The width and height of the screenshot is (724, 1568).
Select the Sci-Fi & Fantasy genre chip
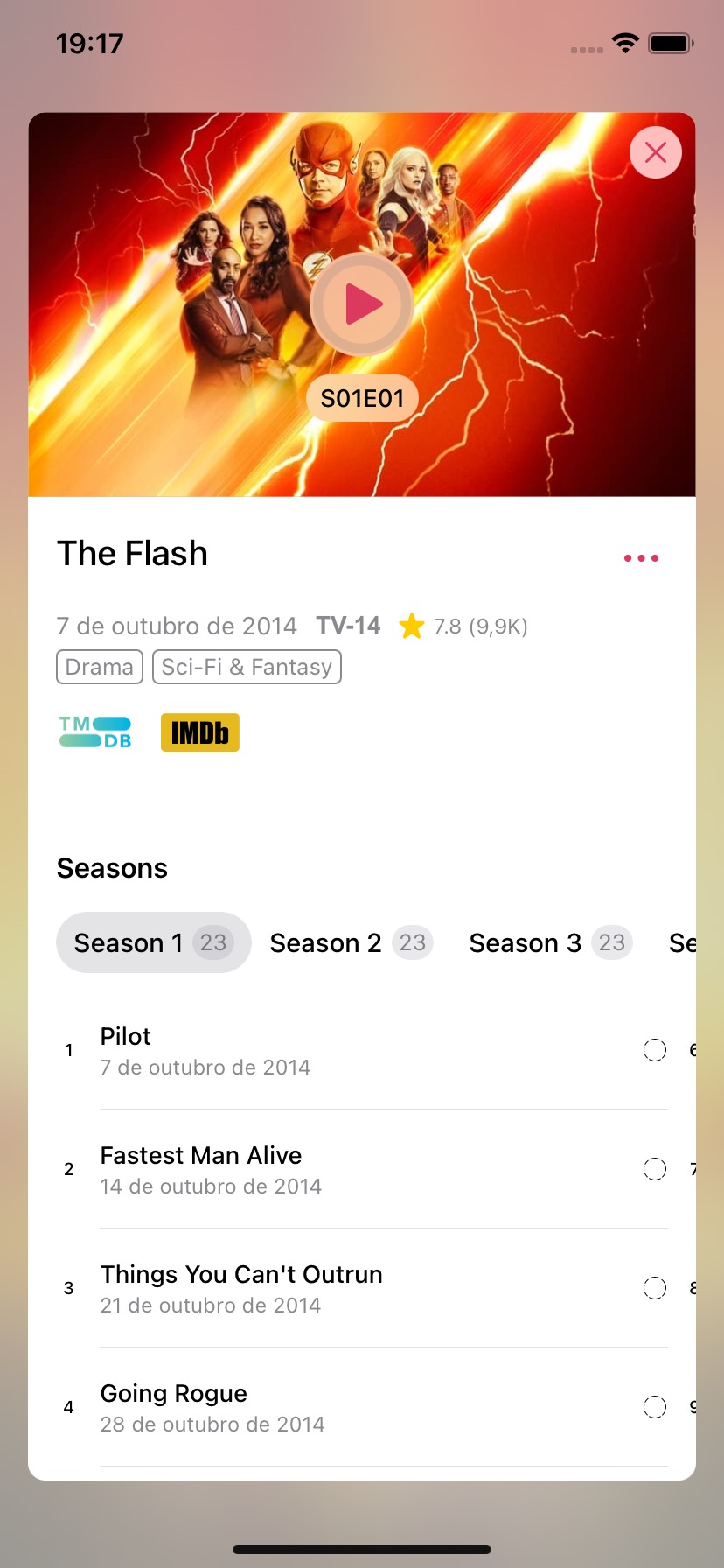[x=247, y=667]
